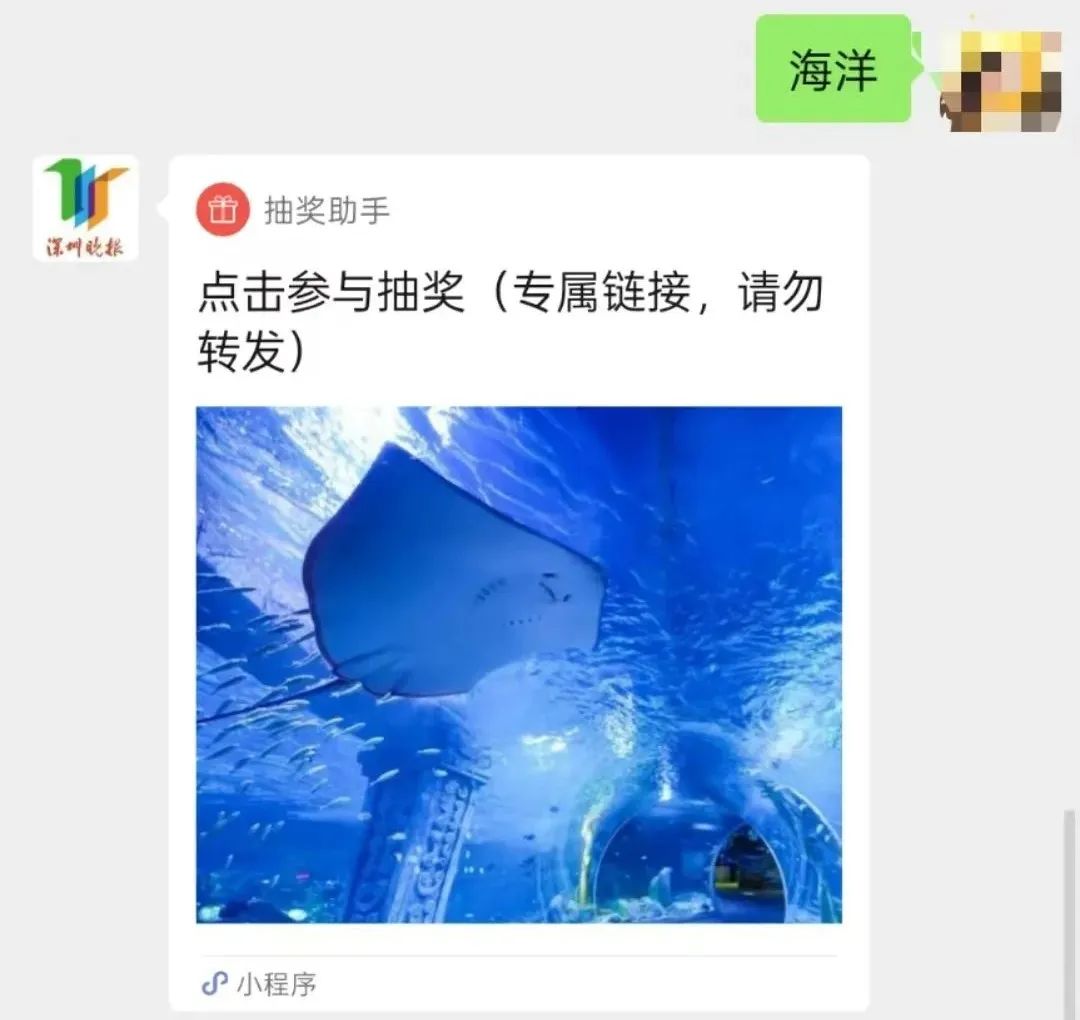Open the 深圳晚报 account avatar
This screenshot has width=1080, height=1020.
86,208
